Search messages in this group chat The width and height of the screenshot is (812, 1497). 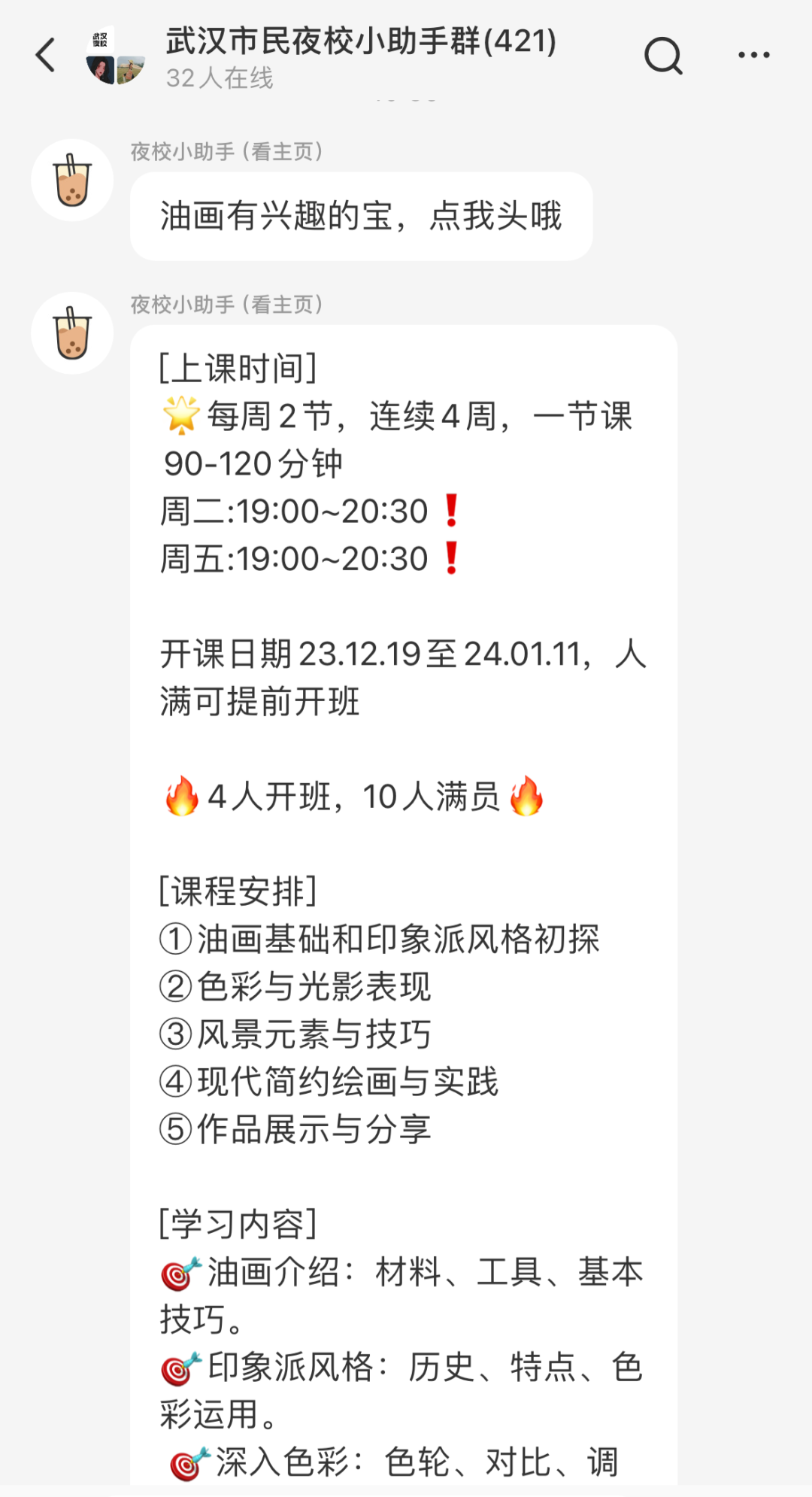coord(662,55)
